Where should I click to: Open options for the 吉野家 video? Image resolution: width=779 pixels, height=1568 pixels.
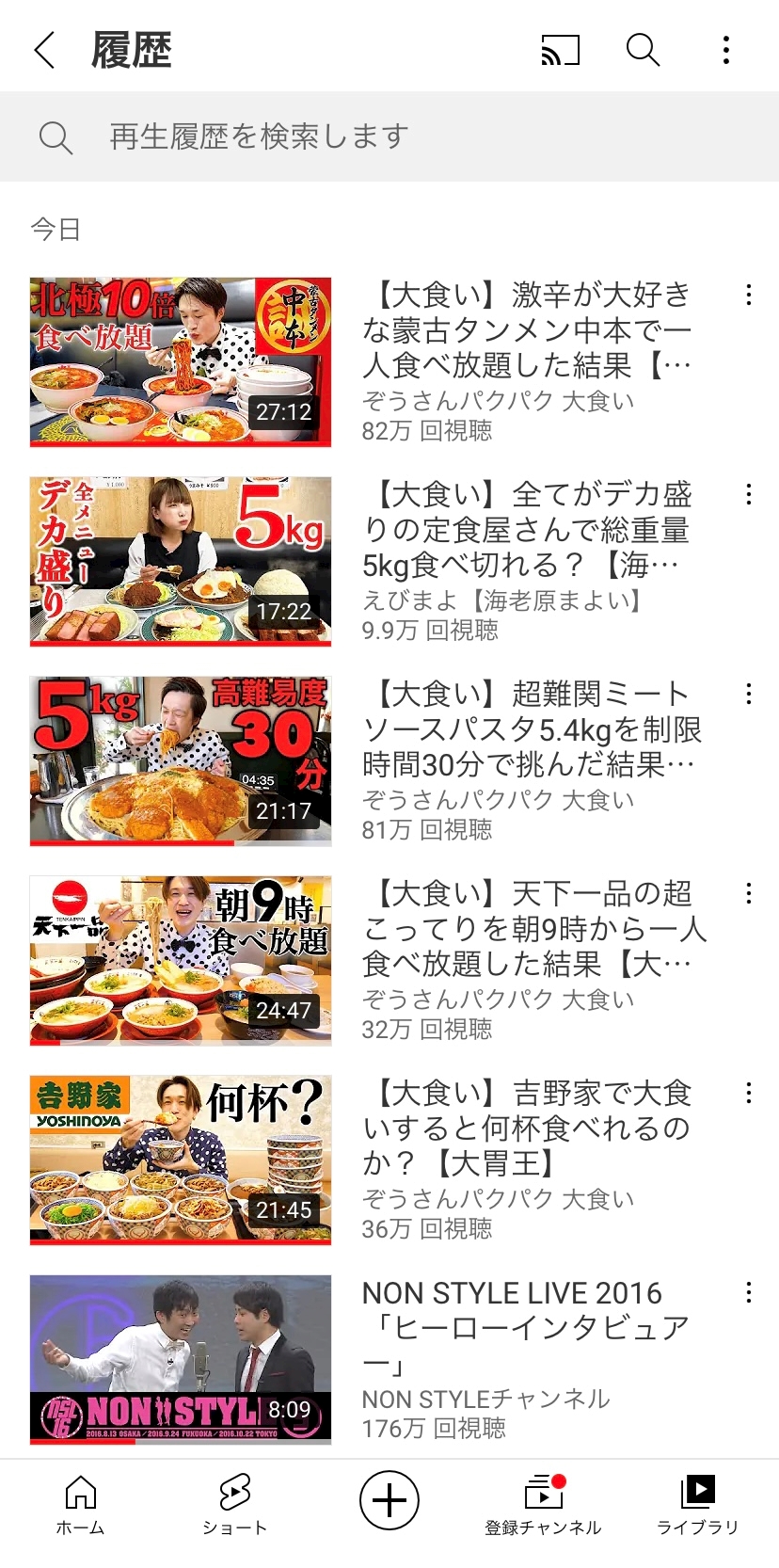tap(749, 1093)
